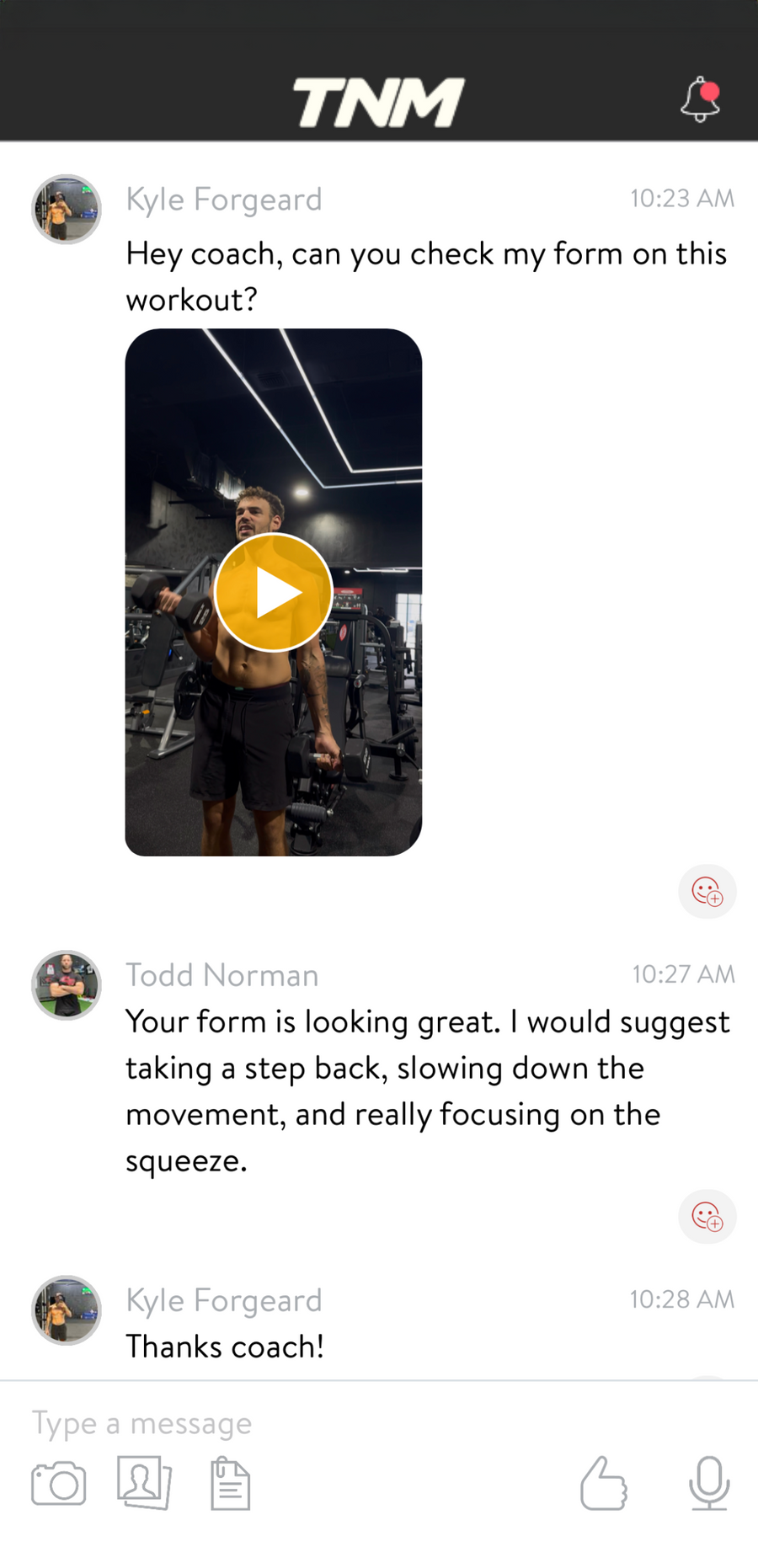
Task: Select Kyle Forgeard's name
Action: click(x=223, y=199)
